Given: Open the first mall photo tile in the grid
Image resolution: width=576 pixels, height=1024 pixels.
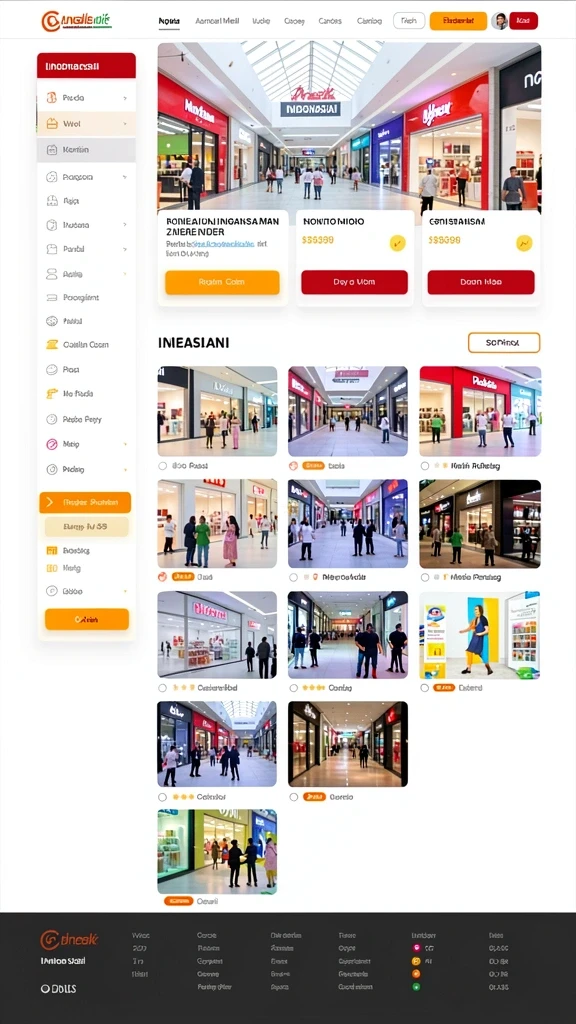Looking at the screenshot, I should 217,411.
